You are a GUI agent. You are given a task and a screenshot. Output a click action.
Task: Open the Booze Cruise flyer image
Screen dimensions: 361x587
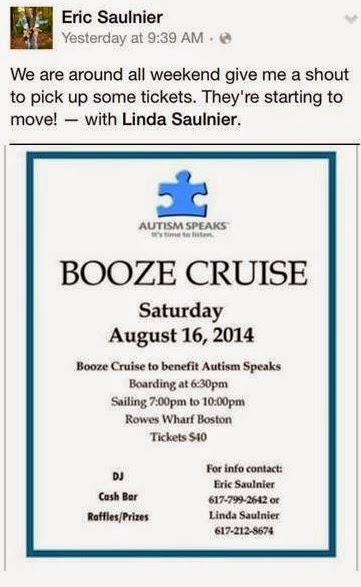(181, 354)
